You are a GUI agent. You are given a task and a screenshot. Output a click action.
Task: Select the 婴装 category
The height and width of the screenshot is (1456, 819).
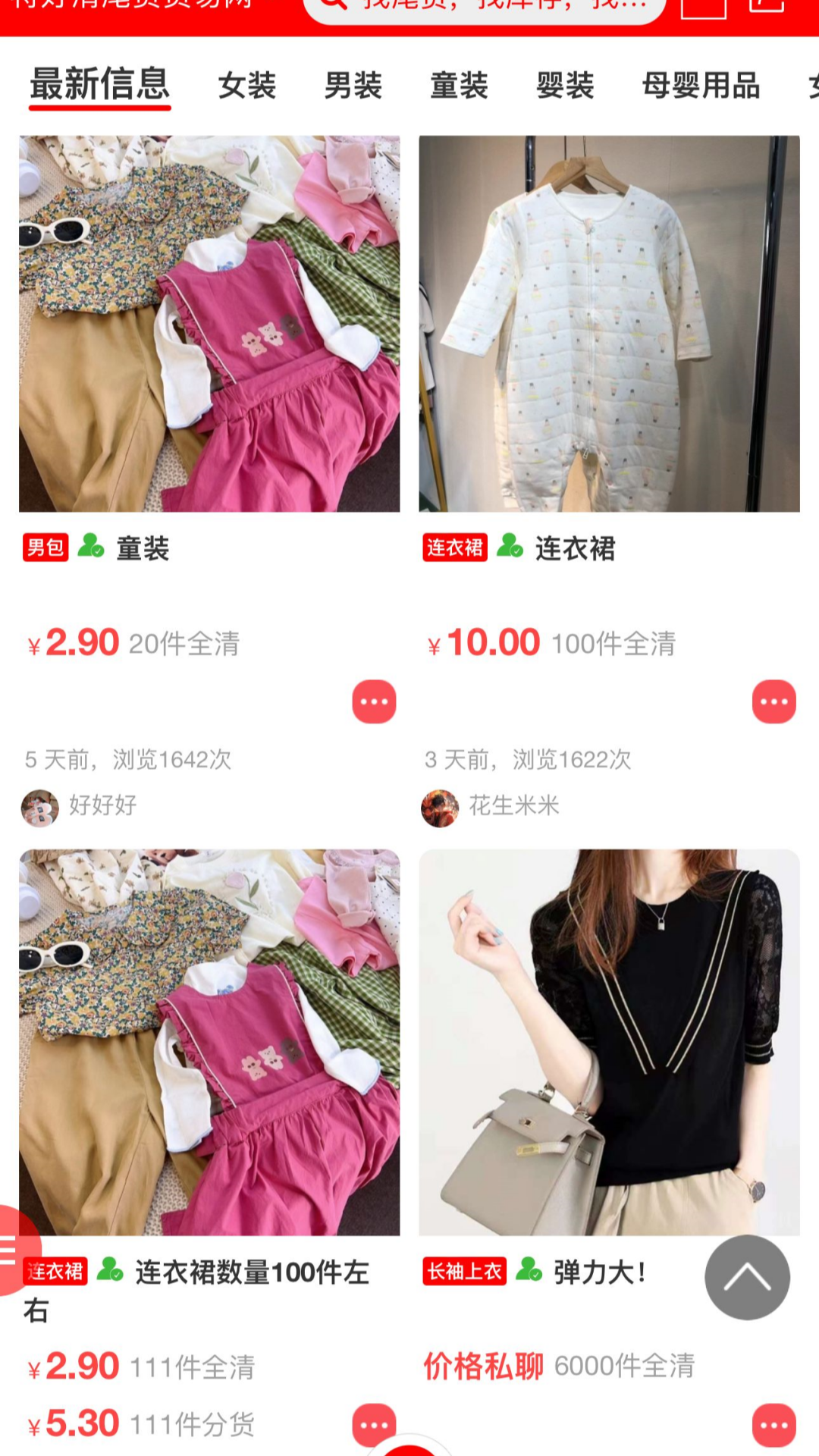pyautogui.click(x=564, y=86)
